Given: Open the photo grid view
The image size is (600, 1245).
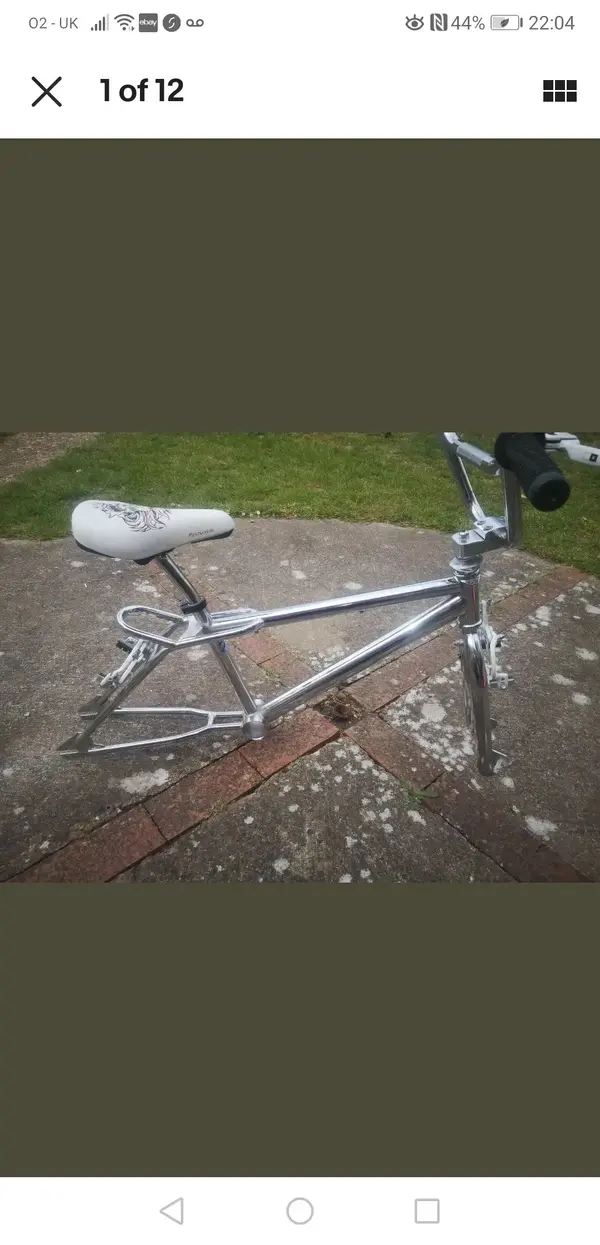Looking at the screenshot, I should (x=559, y=91).
